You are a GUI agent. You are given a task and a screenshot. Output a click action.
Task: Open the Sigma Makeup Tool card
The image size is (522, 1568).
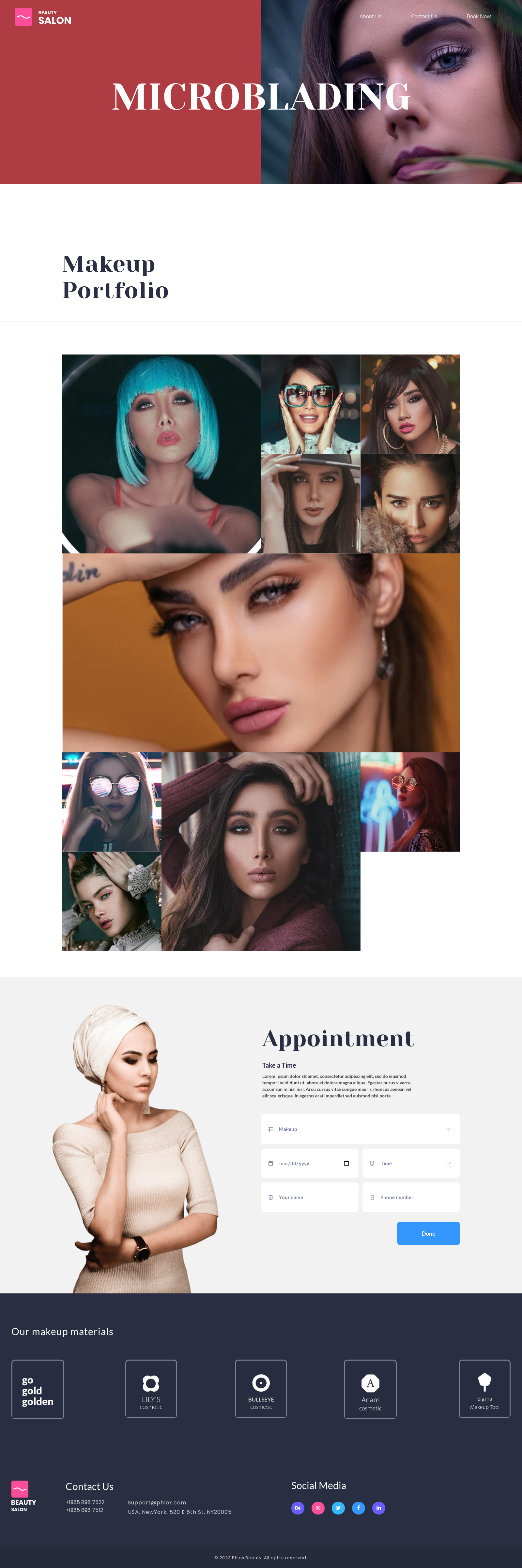484,1389
